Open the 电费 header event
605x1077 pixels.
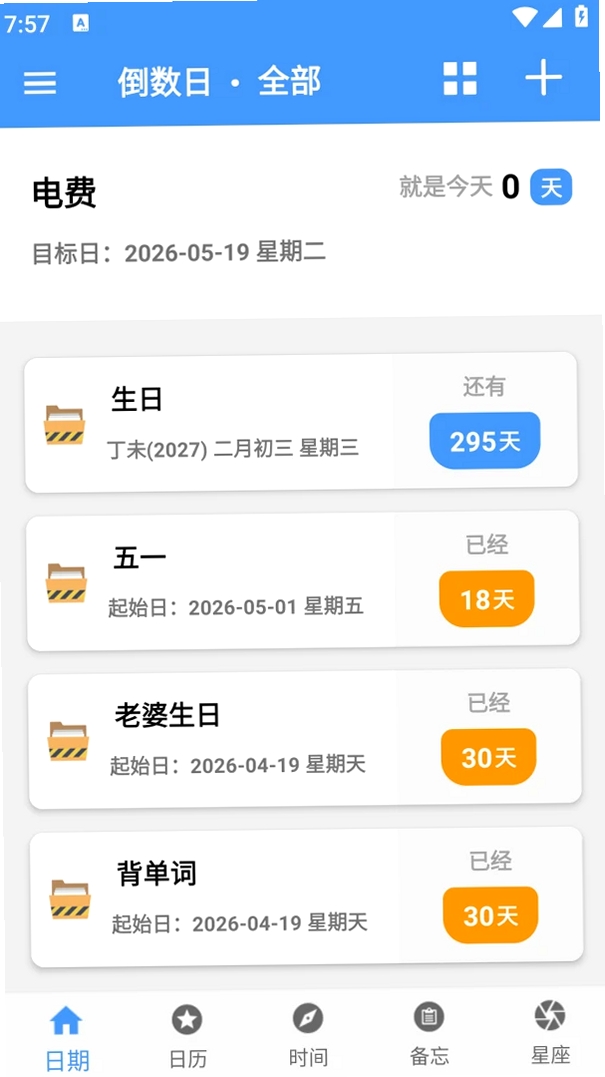pos(302,223)
